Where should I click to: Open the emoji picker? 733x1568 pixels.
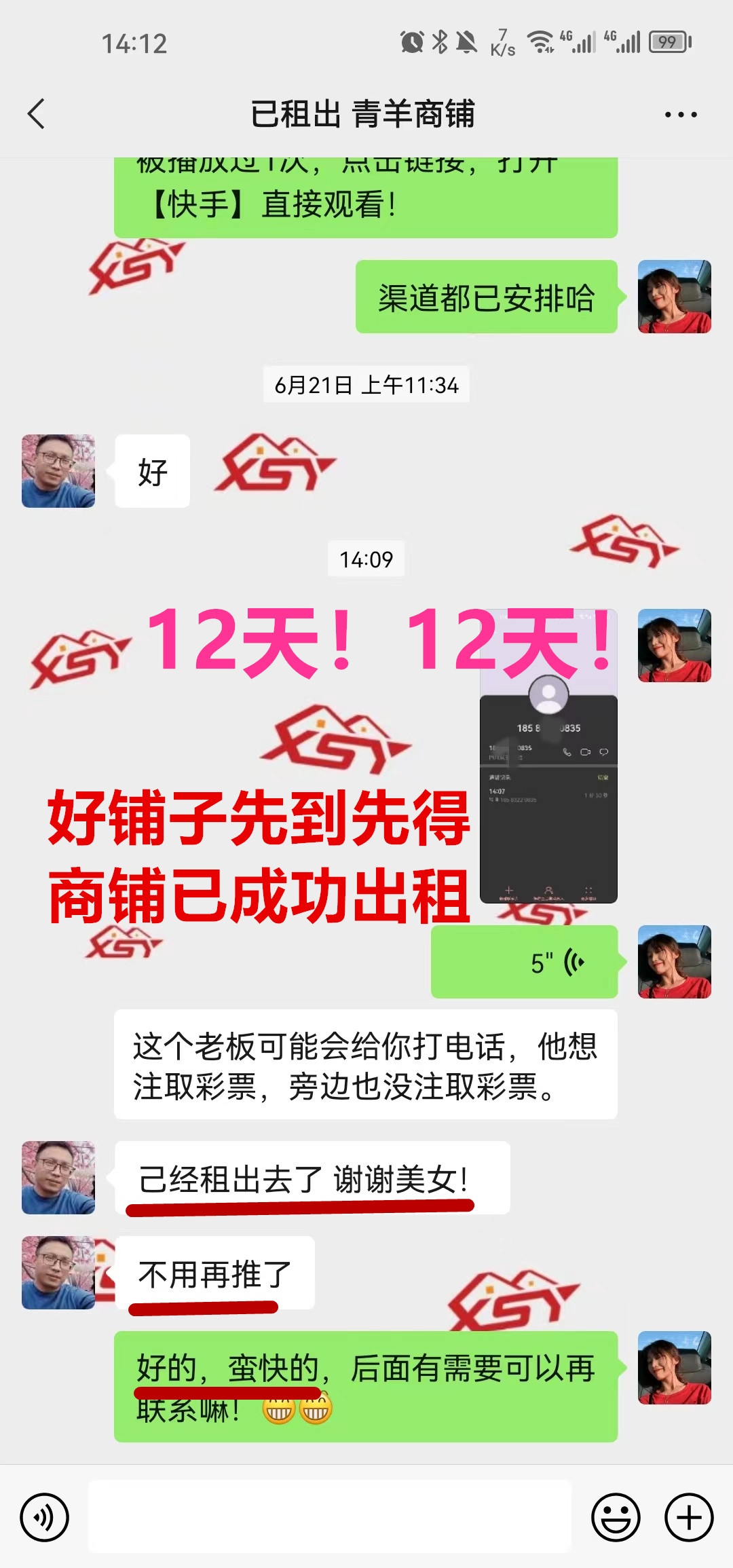click(616, 1517)
